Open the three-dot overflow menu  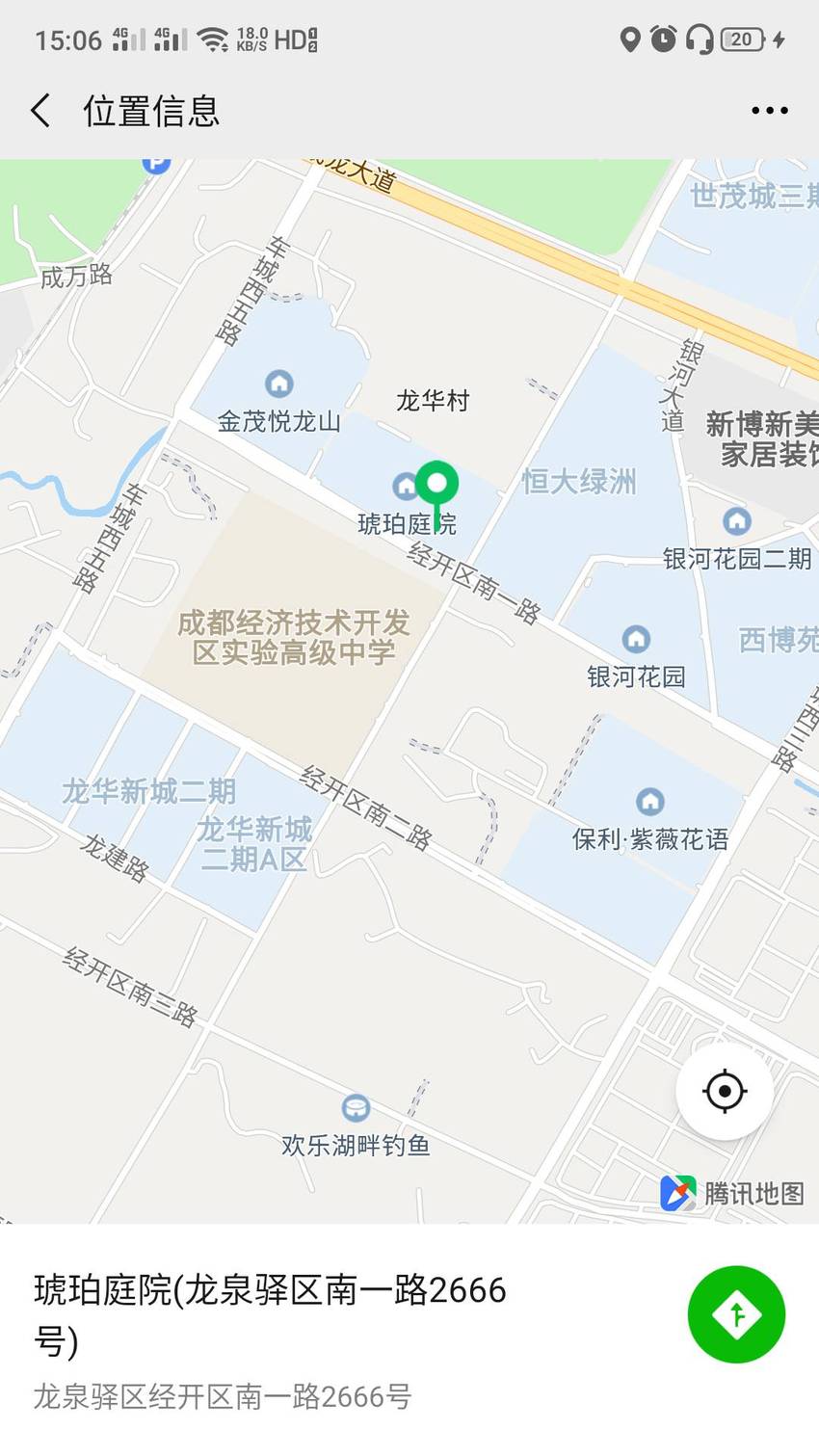click(769, 111)
